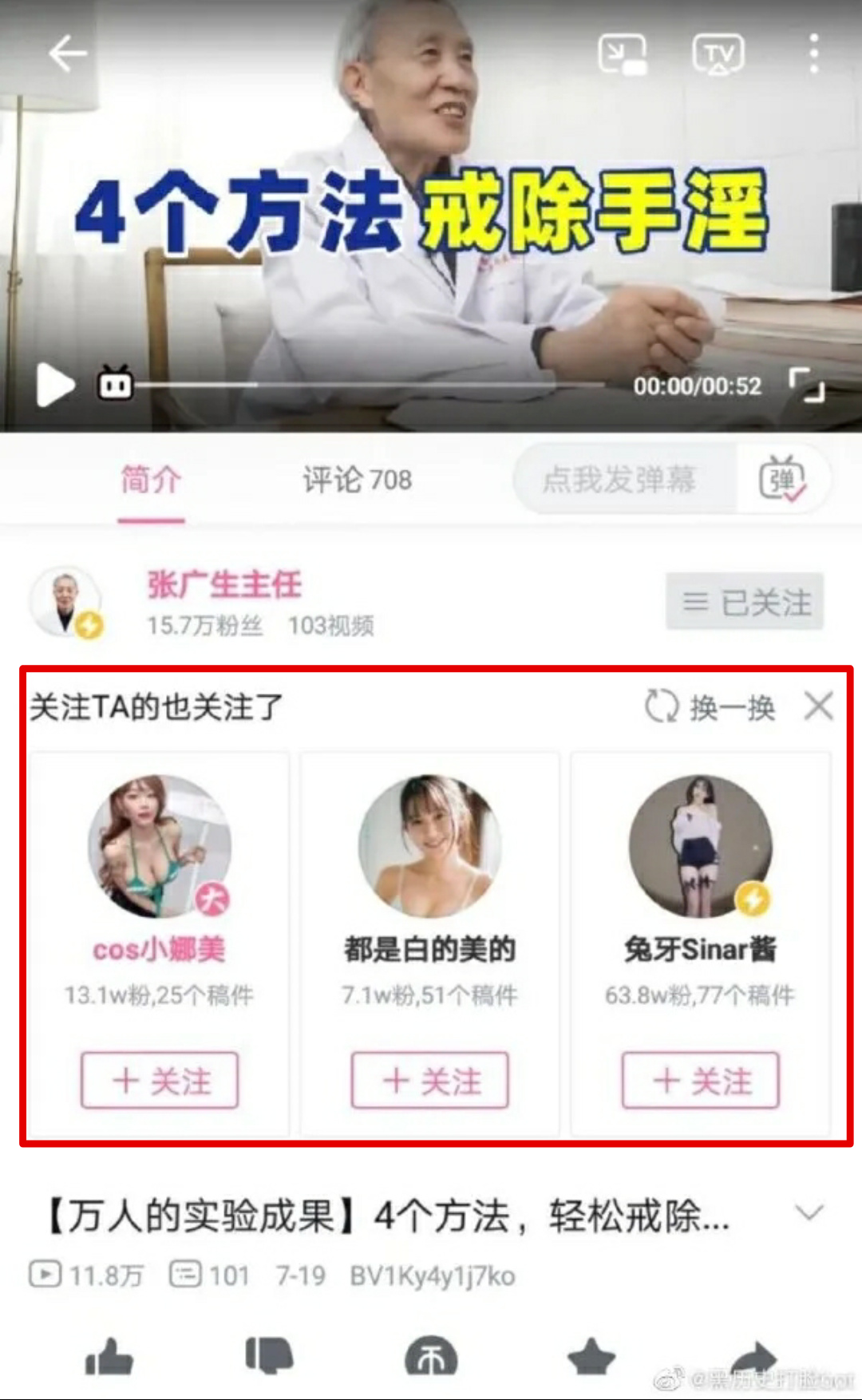The image size is (862, 1400).
Task: Follow 都是白的美的
Action: click(429, 1081)
